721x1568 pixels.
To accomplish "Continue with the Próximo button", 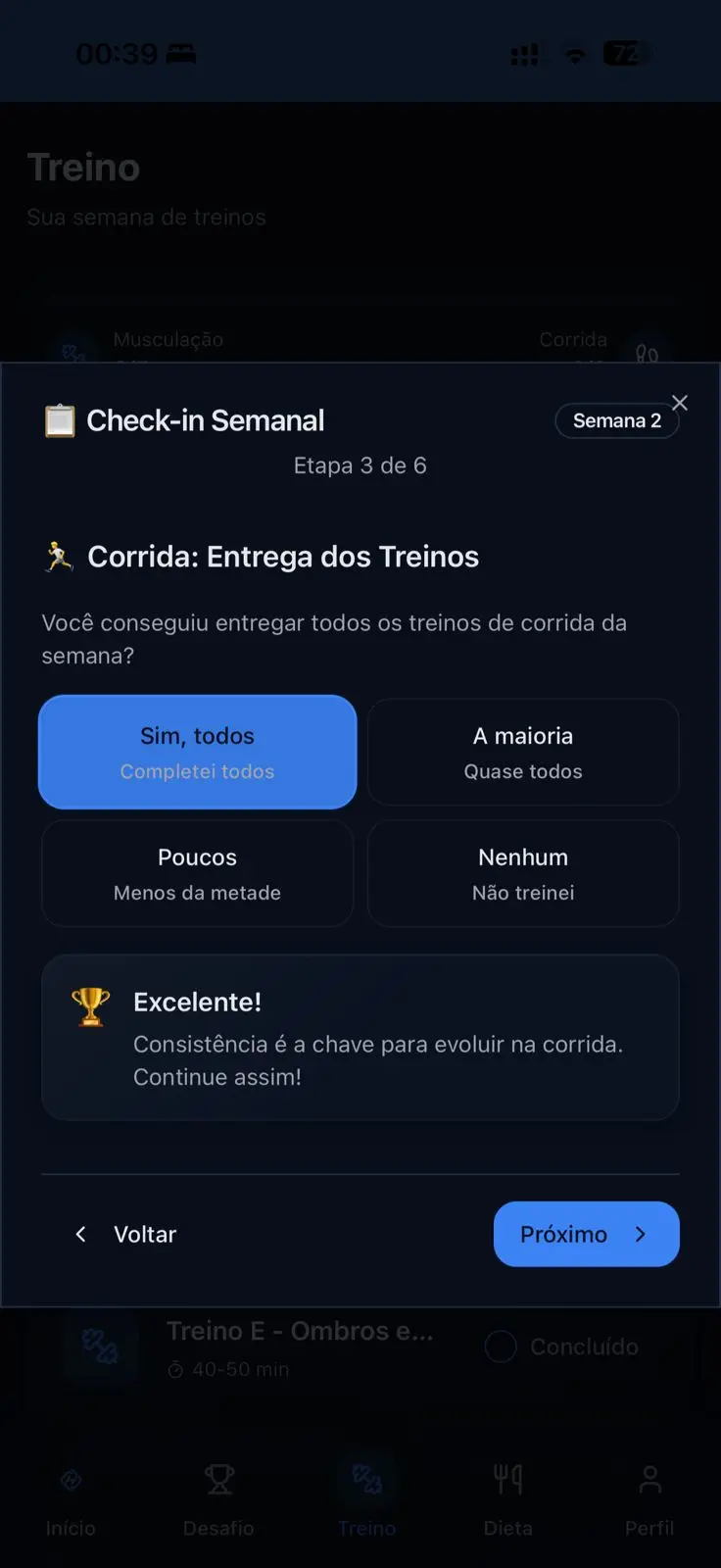I will [586, 1234].
